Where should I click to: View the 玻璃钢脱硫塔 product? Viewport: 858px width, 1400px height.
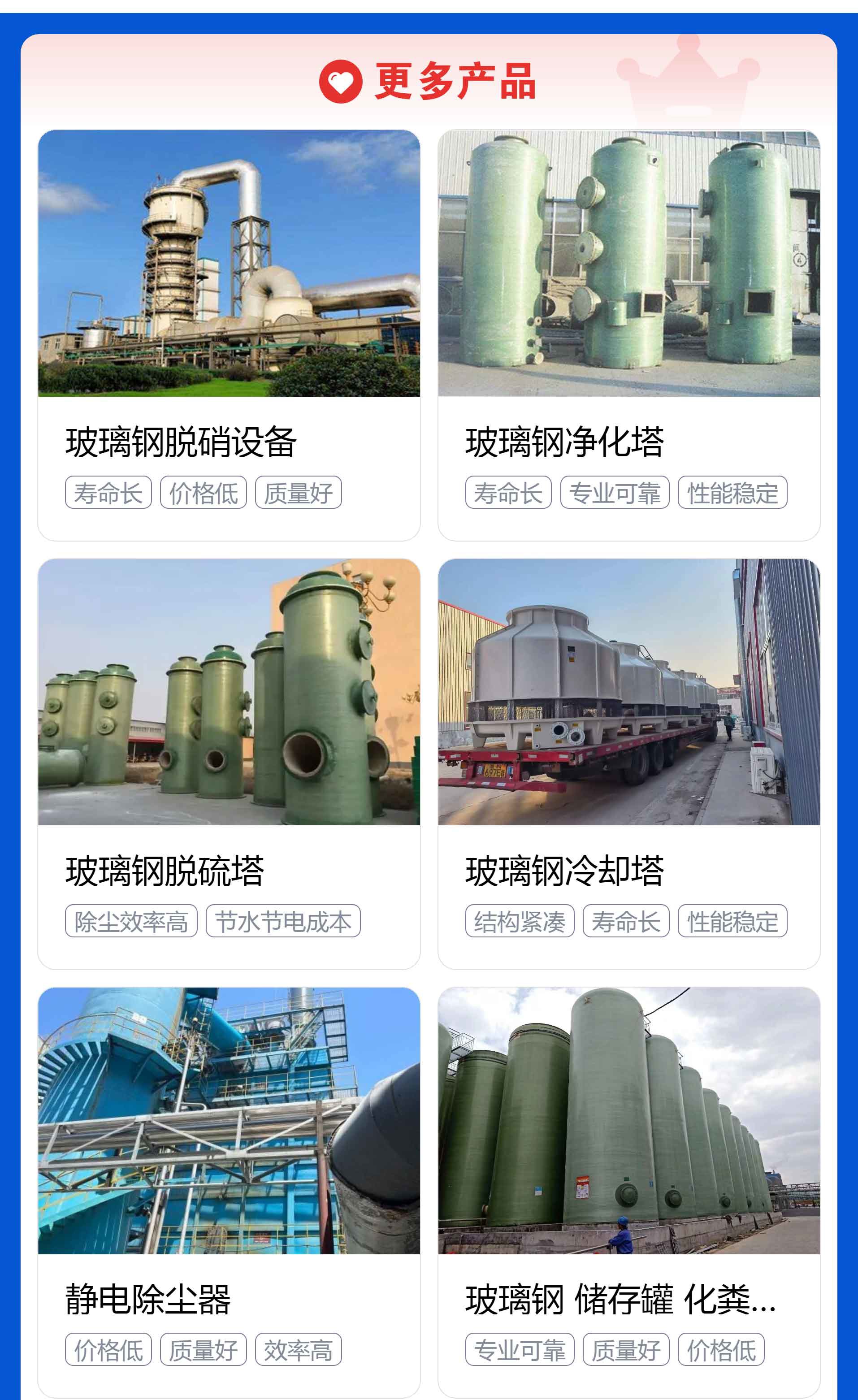229,763
